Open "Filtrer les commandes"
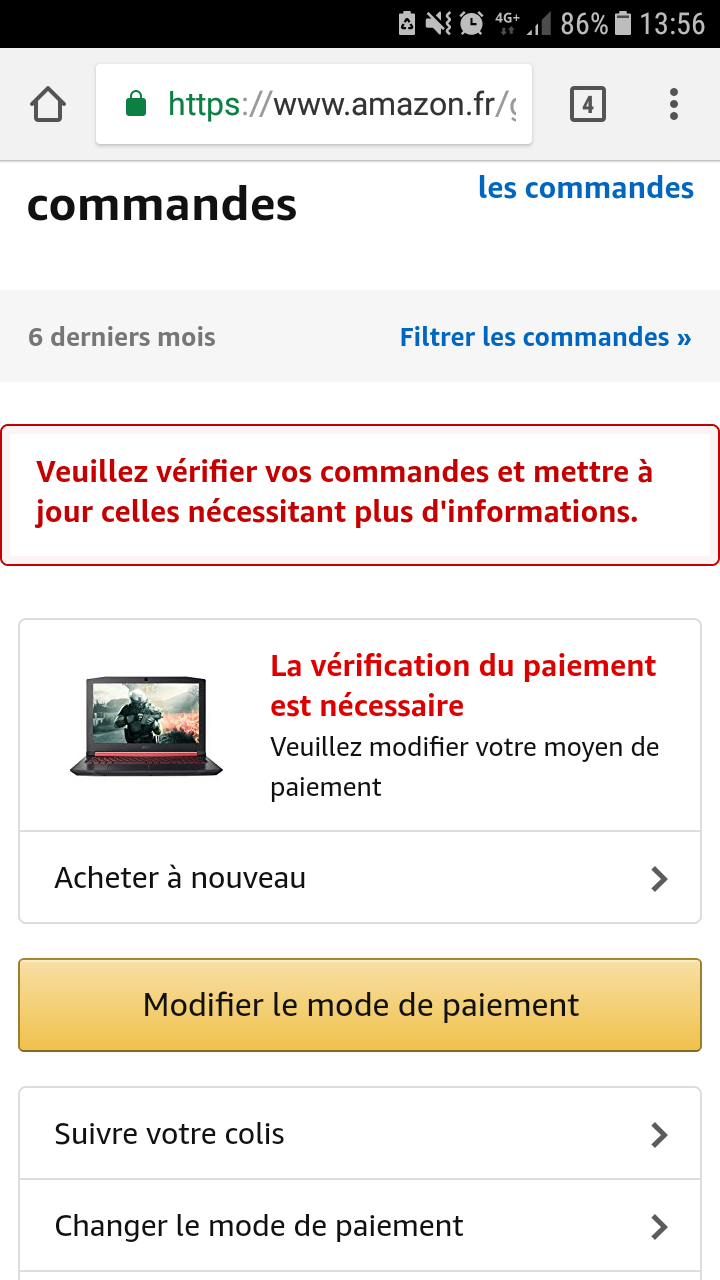This screenshot has height=1280, width=720. point(546,337)
